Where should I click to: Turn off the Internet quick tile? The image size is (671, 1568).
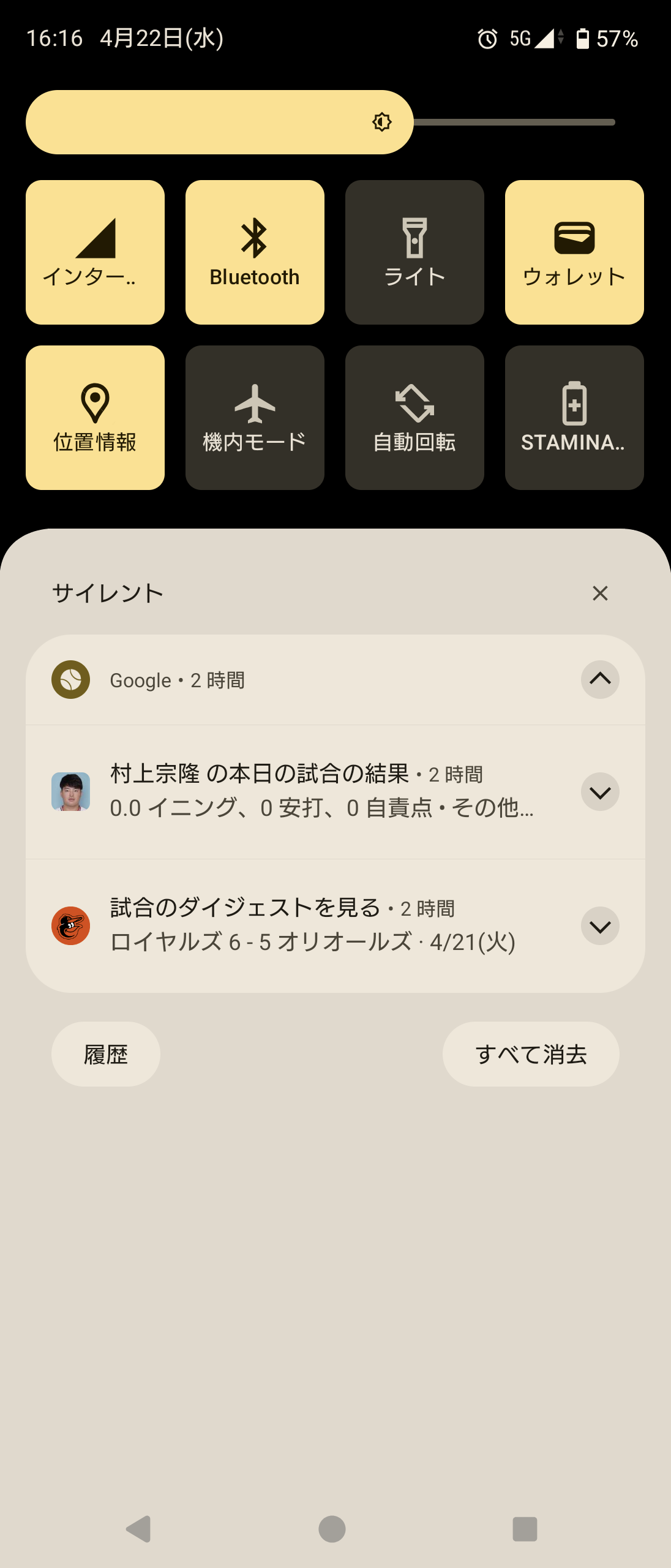click(x=95, y=252)
